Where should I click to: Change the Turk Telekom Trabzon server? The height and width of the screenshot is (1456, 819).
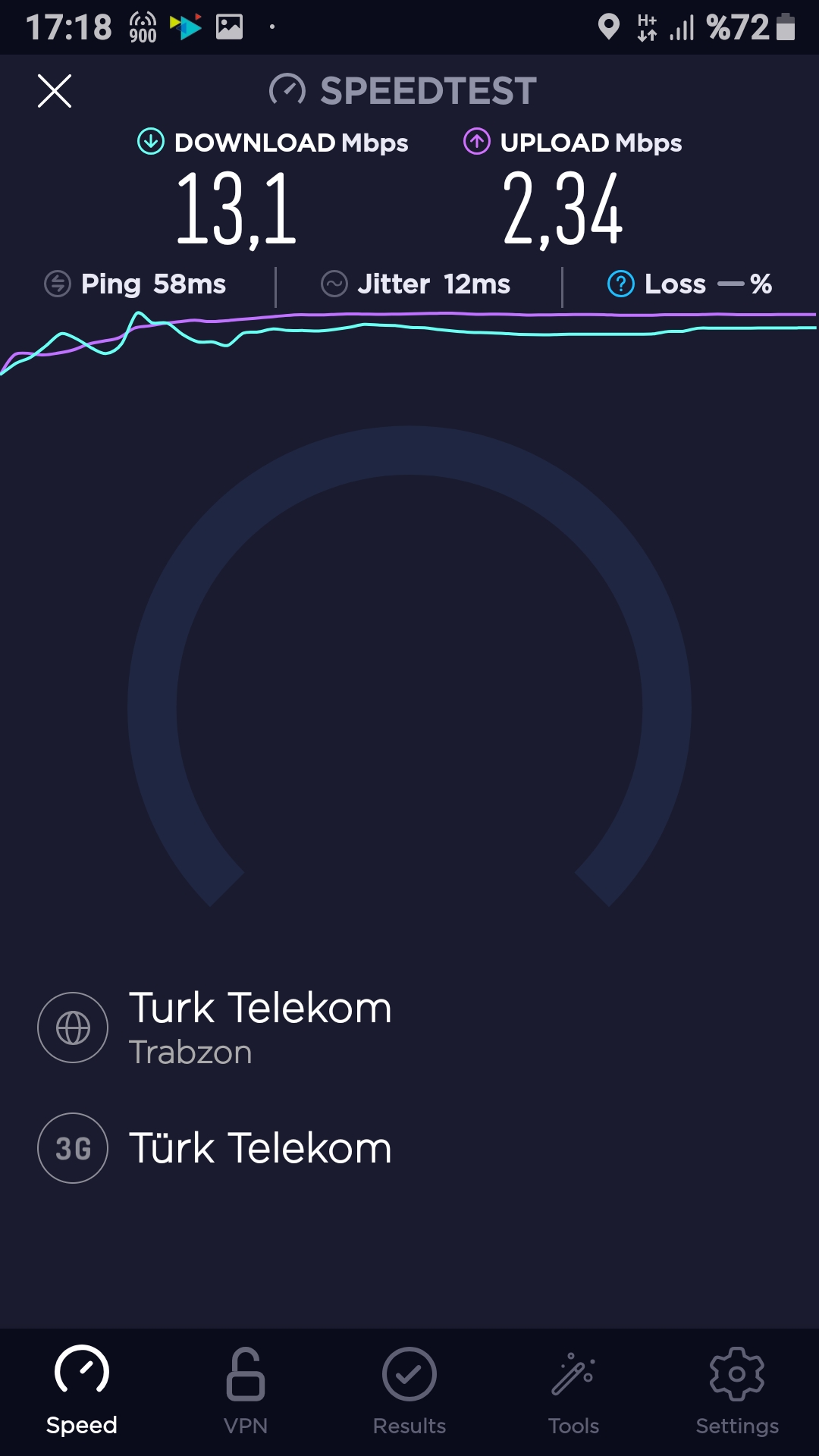coord(215,1028)
